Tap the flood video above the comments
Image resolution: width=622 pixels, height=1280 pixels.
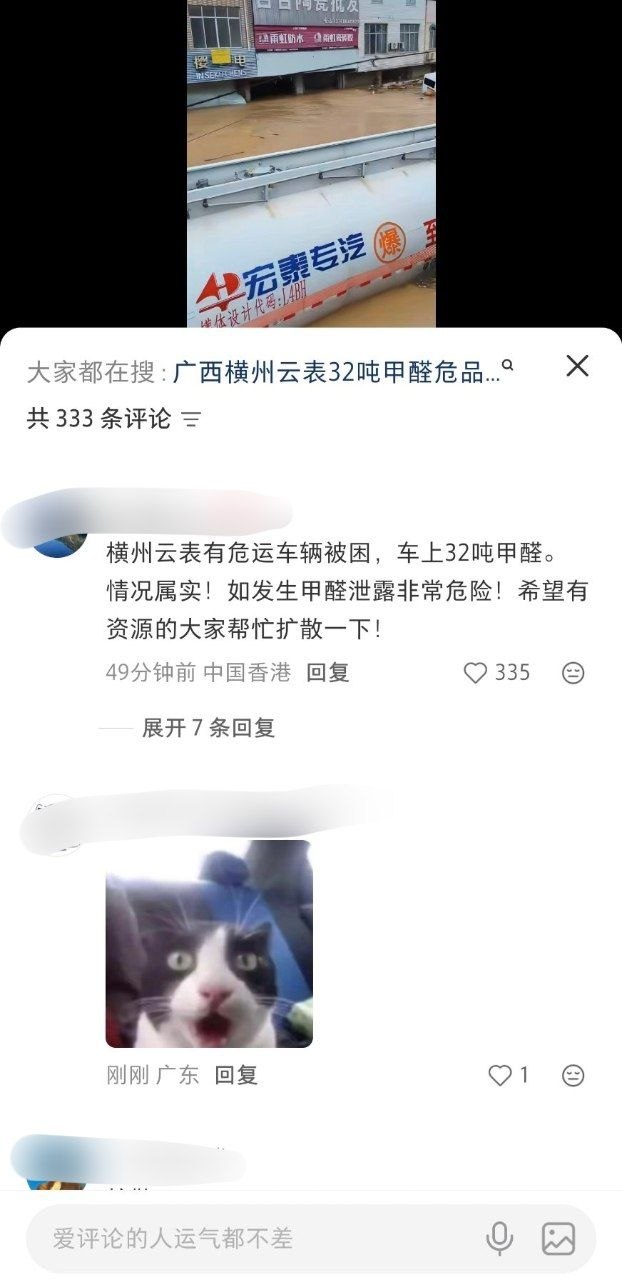point(311,163)
